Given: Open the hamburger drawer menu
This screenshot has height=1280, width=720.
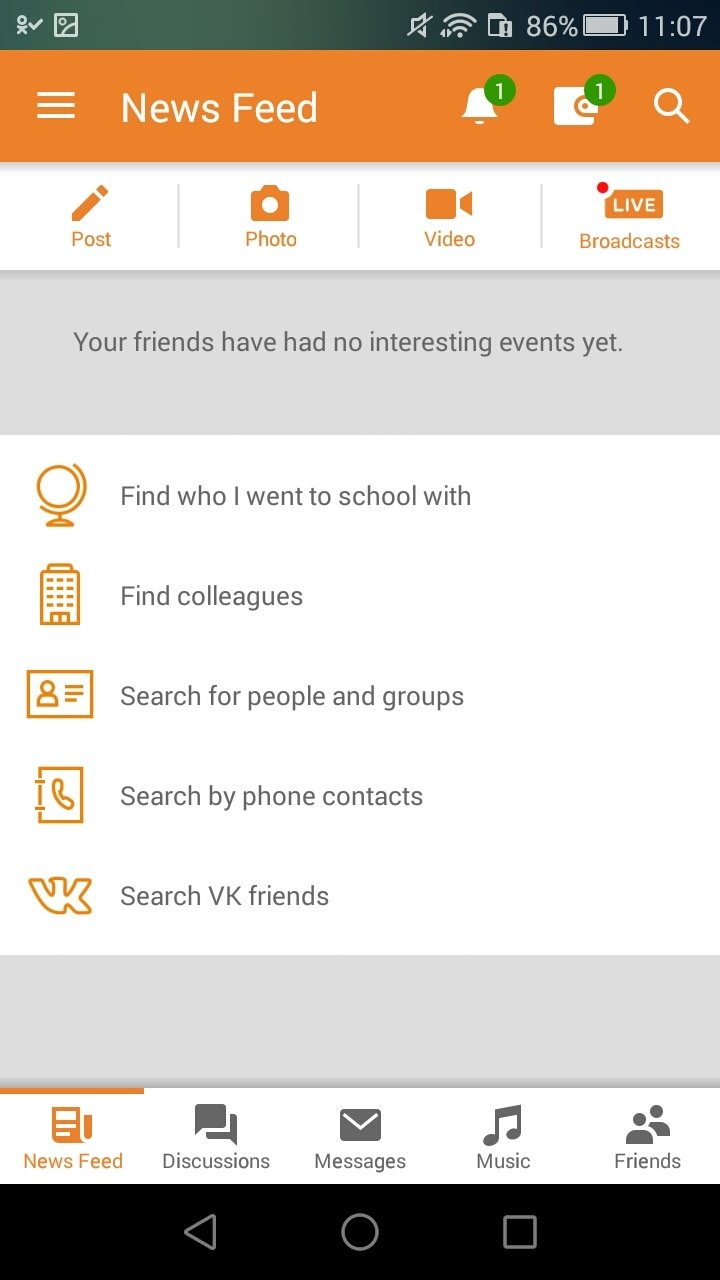Looking at the screenshot, I should 56,106.
